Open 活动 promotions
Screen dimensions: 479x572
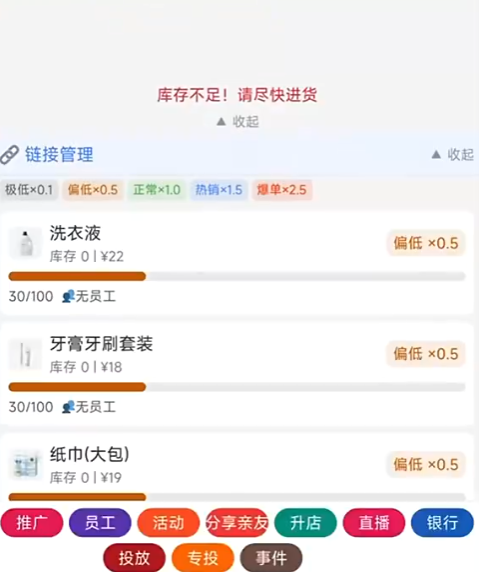[x=169, y=523]
